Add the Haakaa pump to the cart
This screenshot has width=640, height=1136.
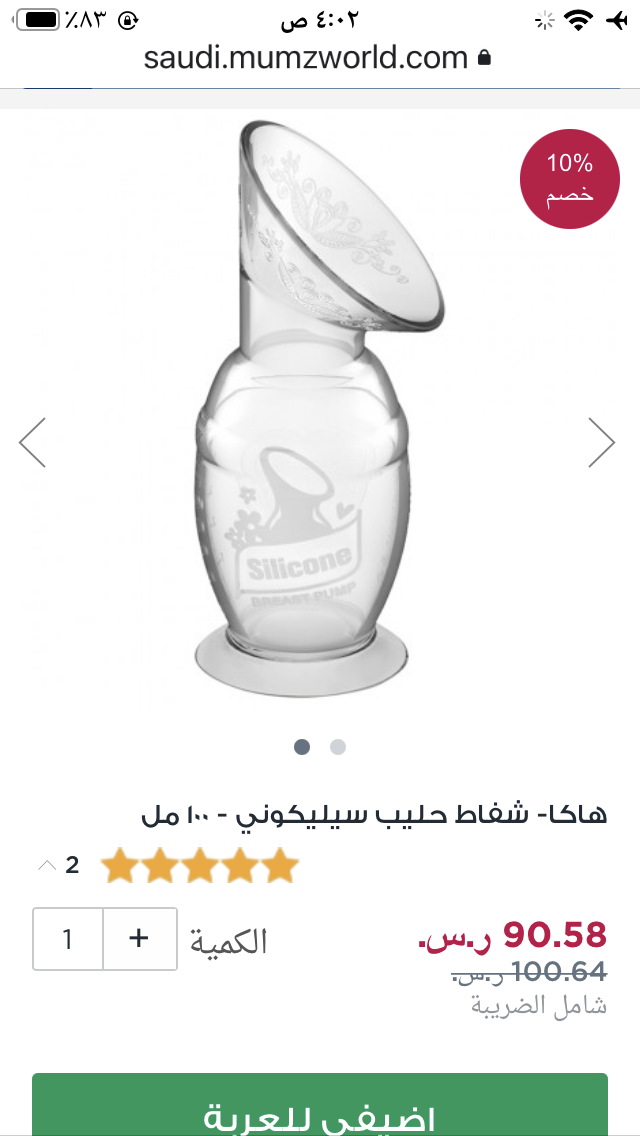pyautogui.click(x=320, y=1105)
